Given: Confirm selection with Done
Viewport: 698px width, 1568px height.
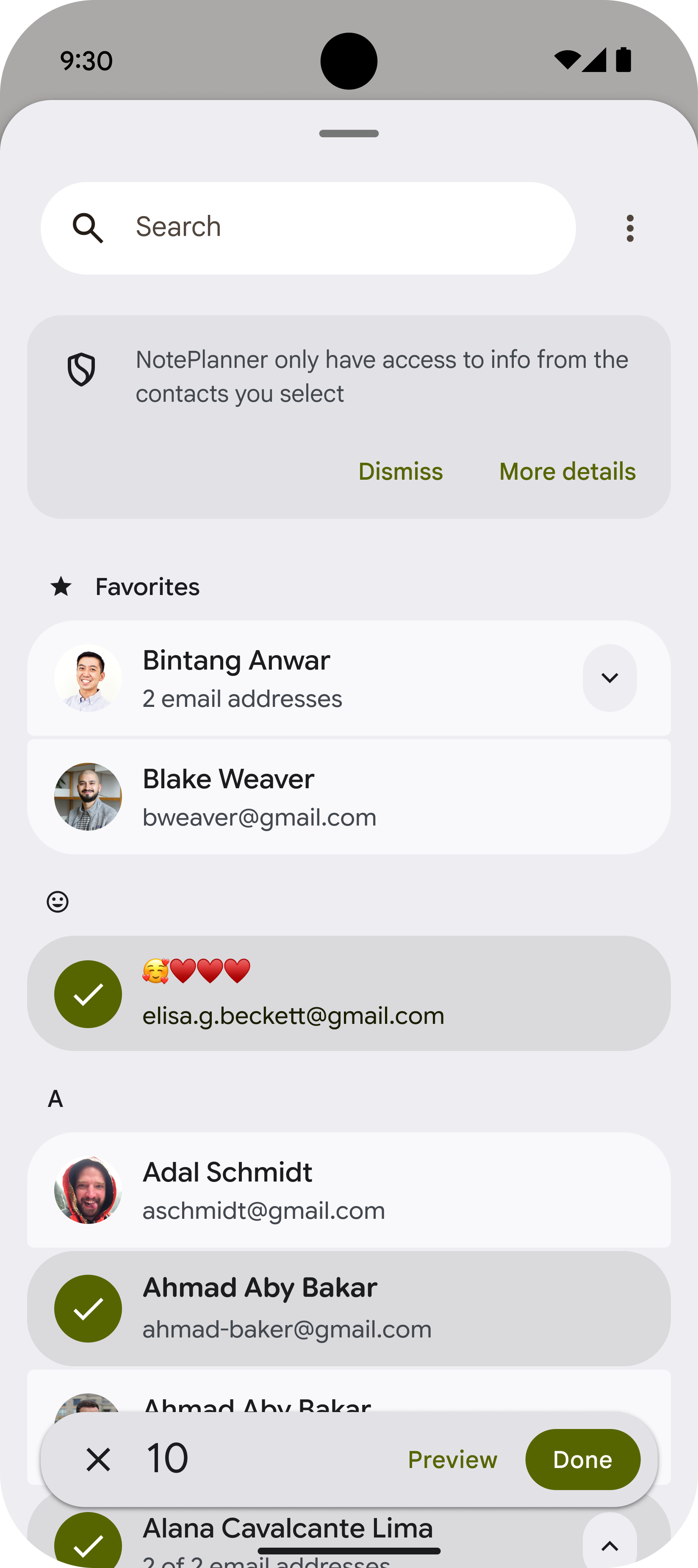Looking at the screenshot, I should (582, 1460).
